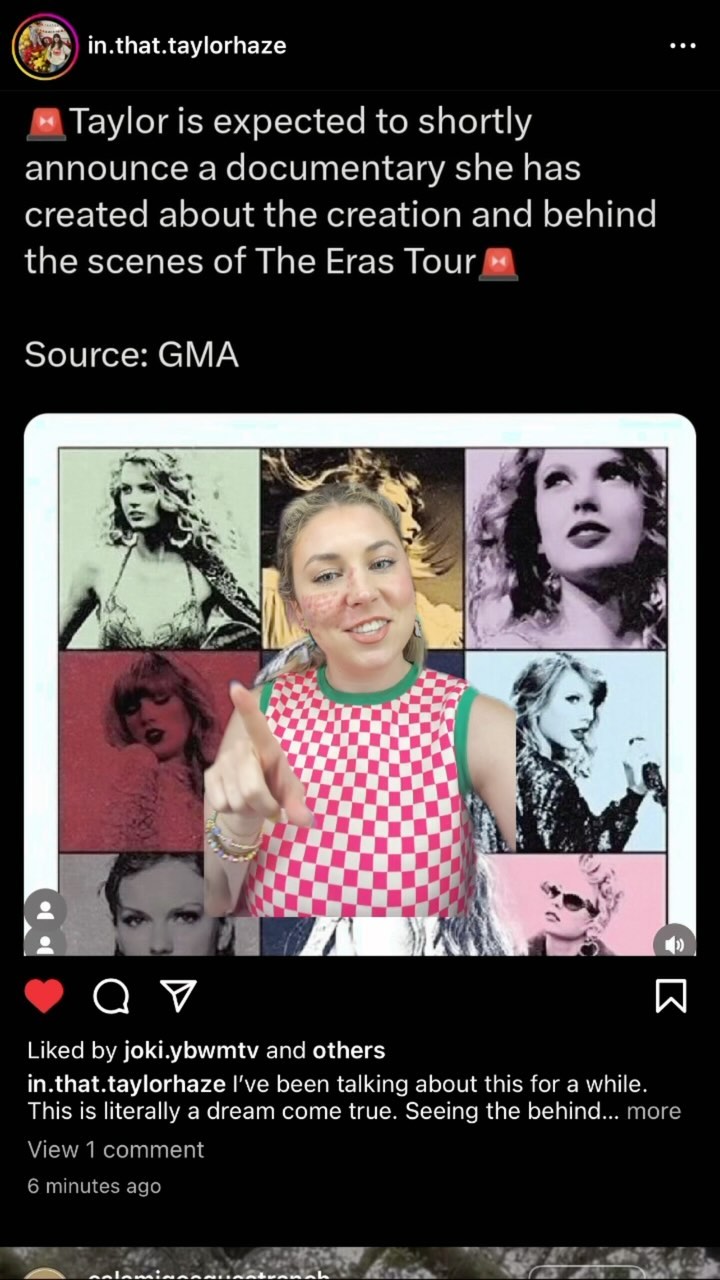See the others who liked this
This screenshot has width=720, height=1280.
pos(348,1050)
